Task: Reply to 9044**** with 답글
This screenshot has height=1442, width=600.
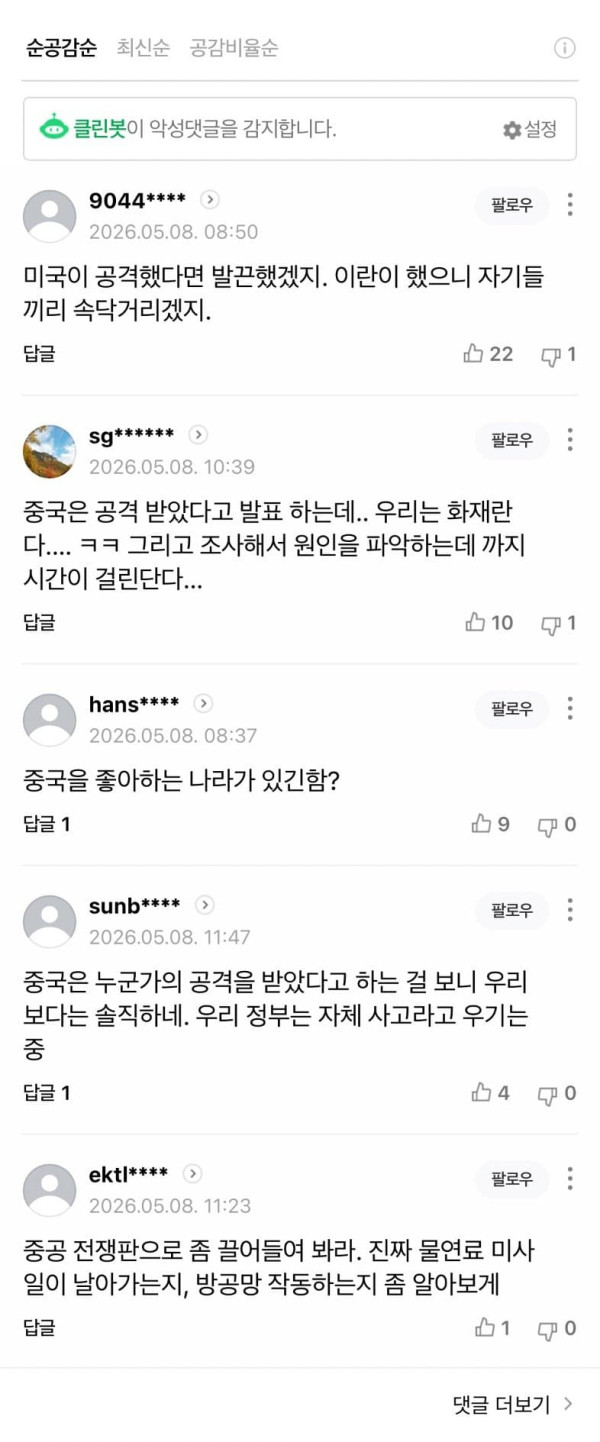Action: [40, 354]
